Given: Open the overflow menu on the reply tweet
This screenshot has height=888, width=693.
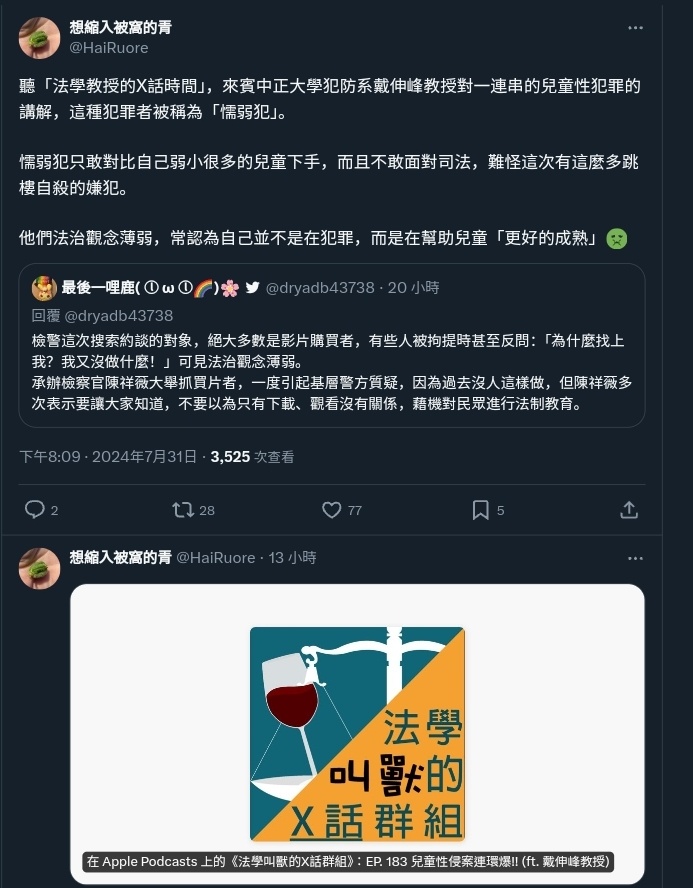Looking at the screenshot, I should [635, 558].
